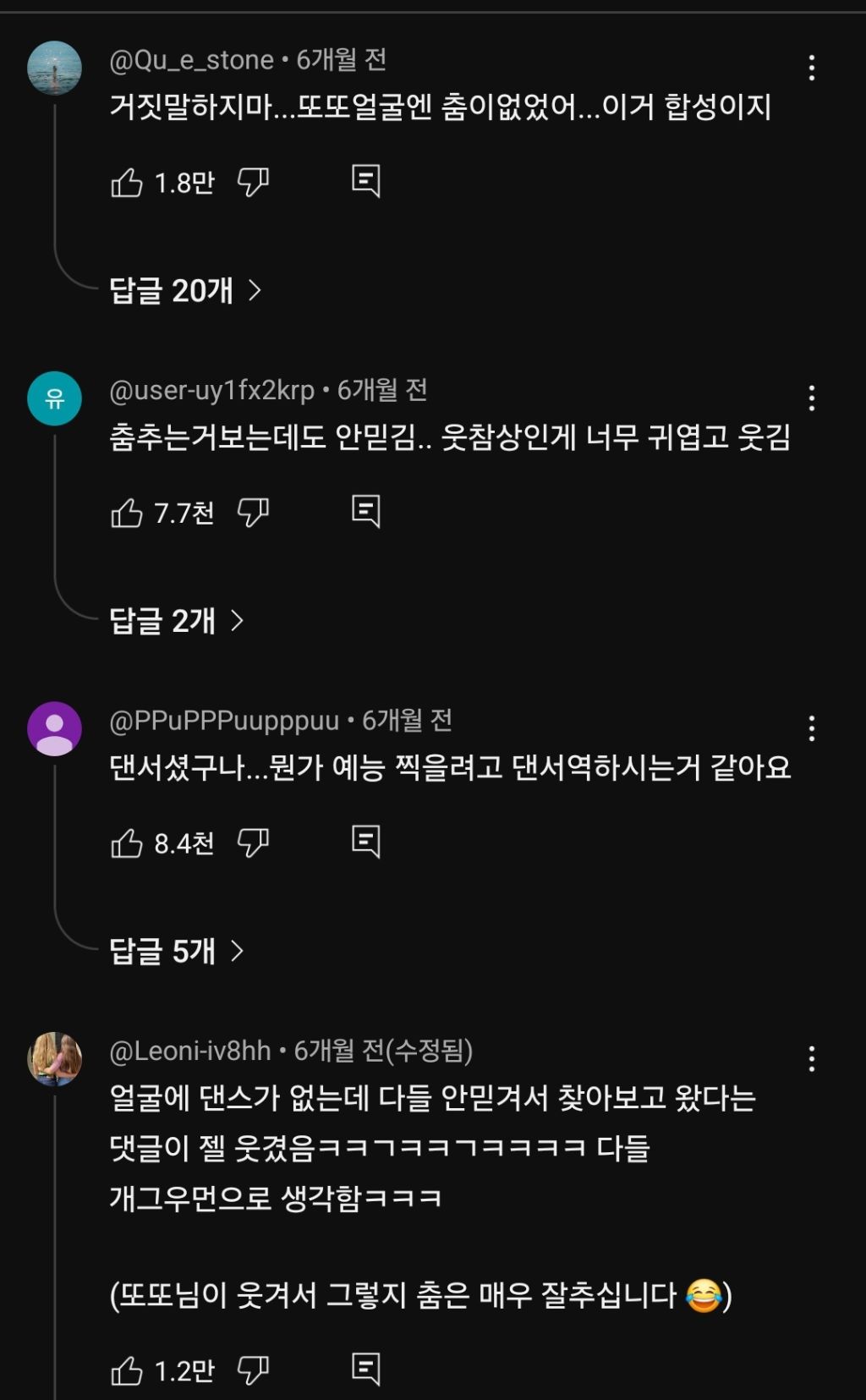Dislike @user-uy1fx2krp's comment
866x1400 pixels.
click(x=253, y=513)
